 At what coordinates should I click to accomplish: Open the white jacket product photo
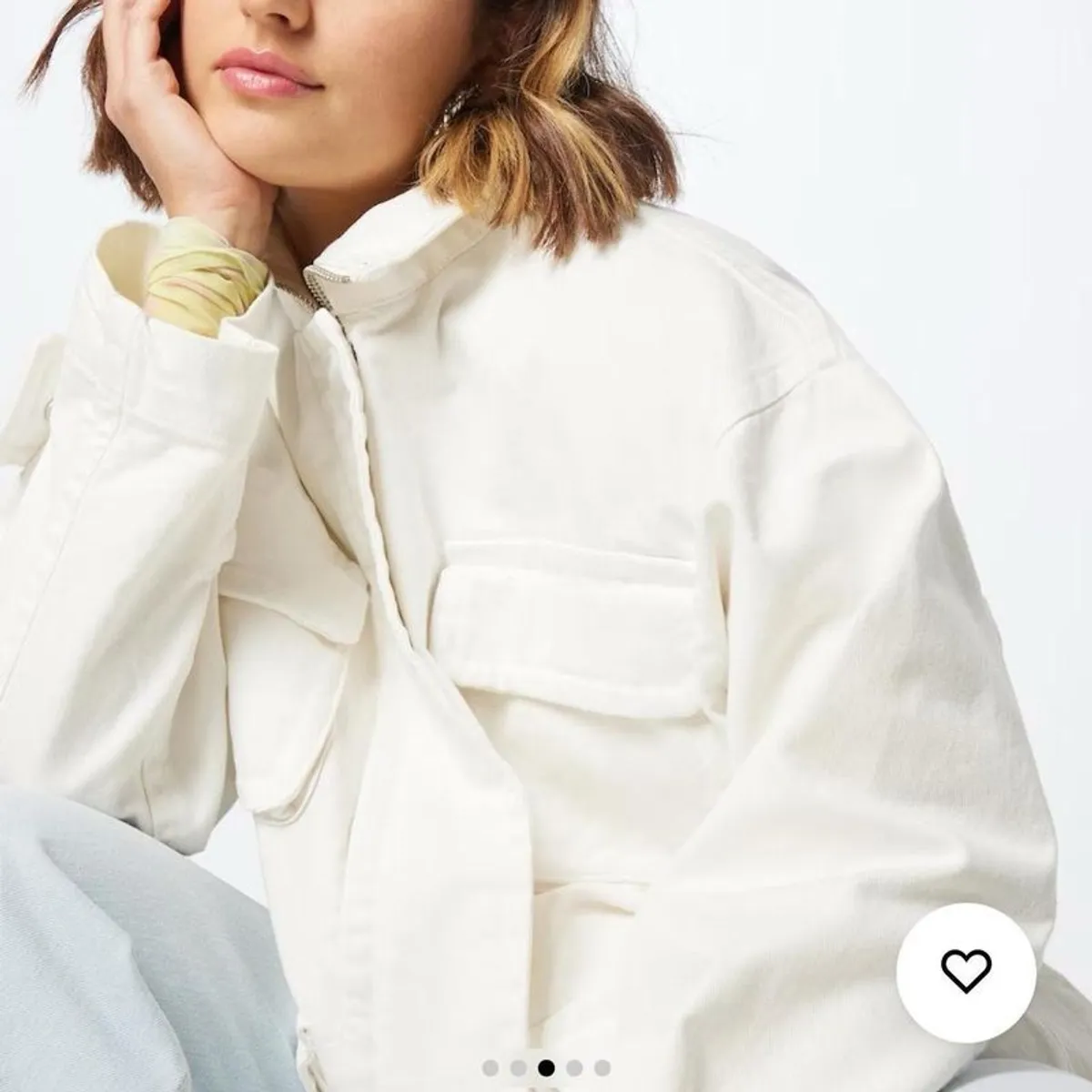(x=546, y=546)
